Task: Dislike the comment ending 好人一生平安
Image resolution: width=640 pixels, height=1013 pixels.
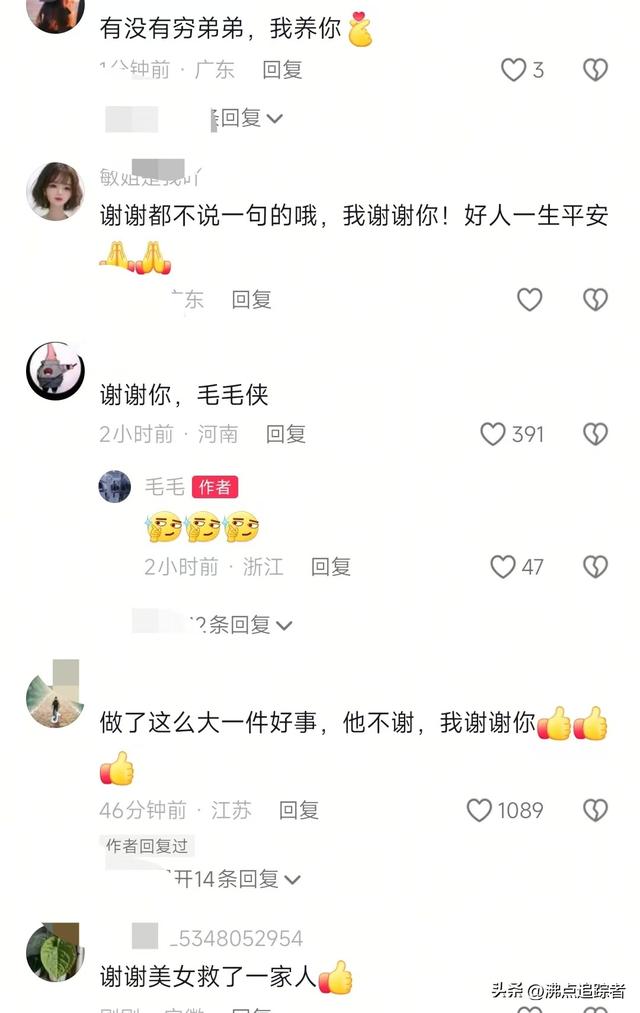Action: (595, 299)
